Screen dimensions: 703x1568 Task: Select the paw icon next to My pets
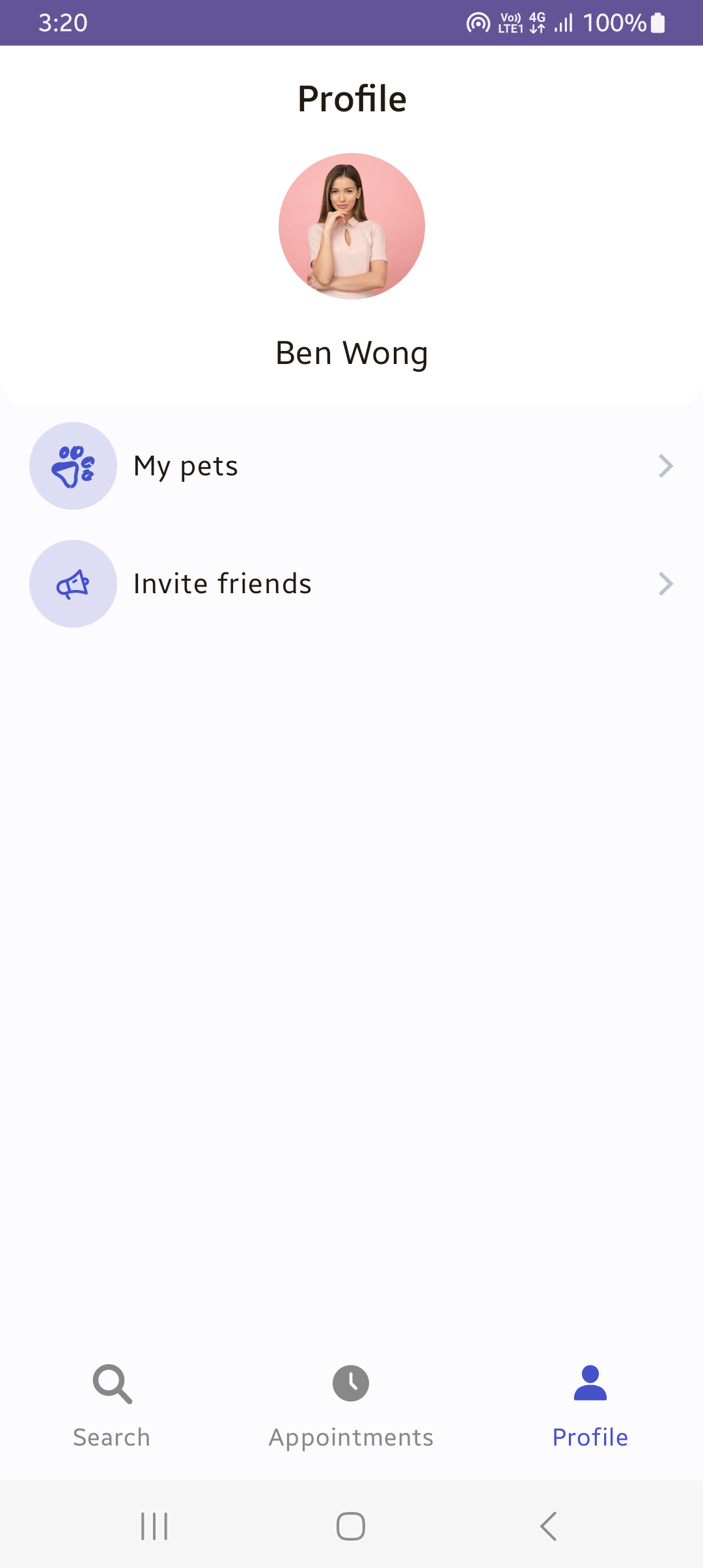point(73,465)
